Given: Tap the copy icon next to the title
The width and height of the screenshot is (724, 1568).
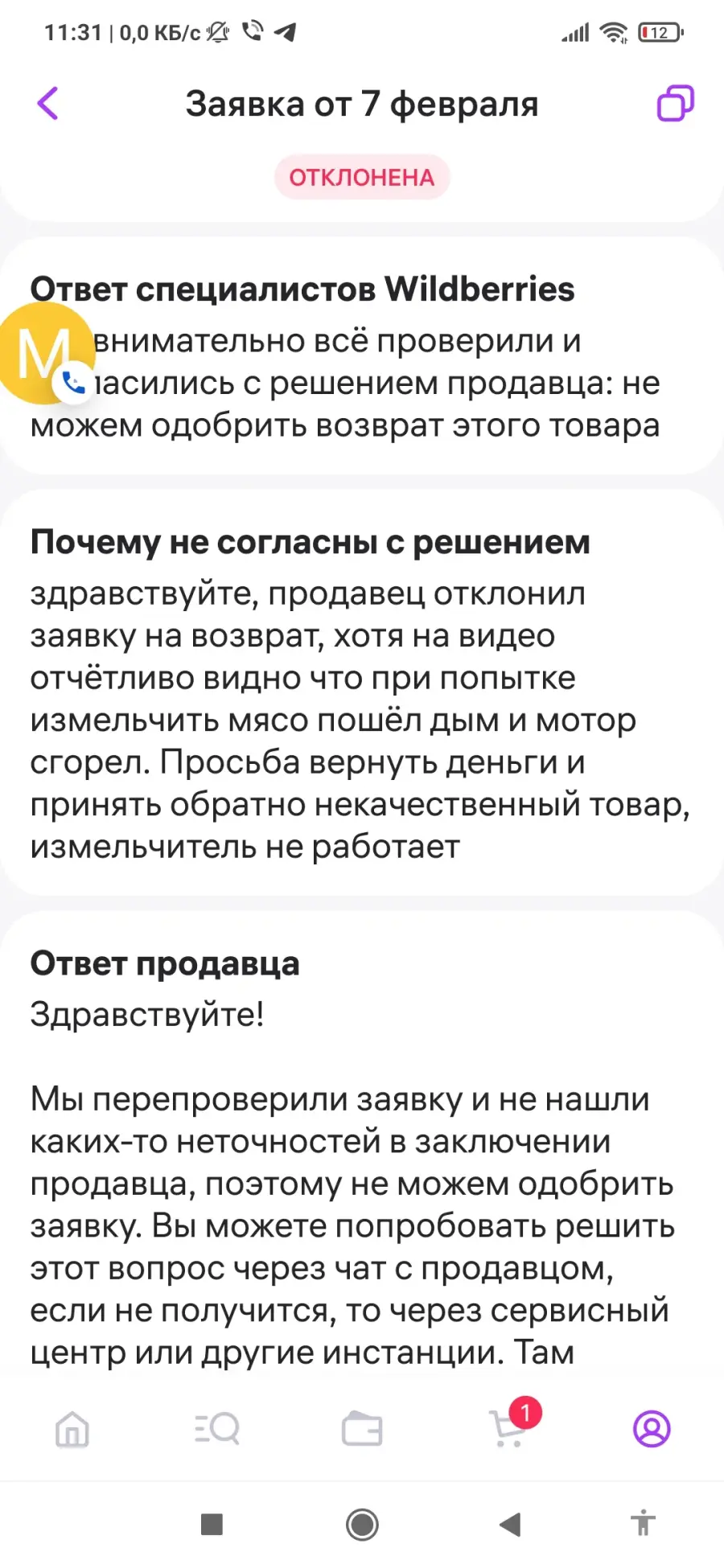Looking at the screenshot, I should pyautogui.click(x=675, y=104).
